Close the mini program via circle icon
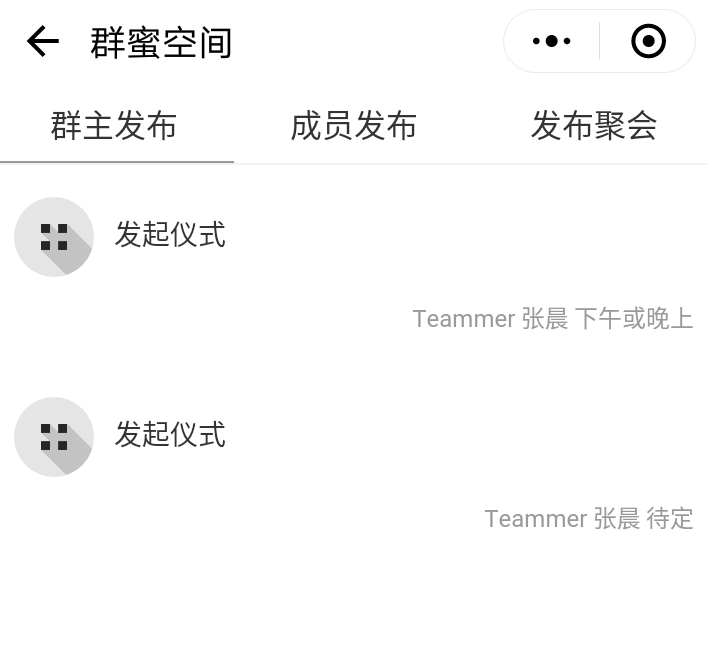This screenshot has height=668, width=708. (x=648, y=42)
